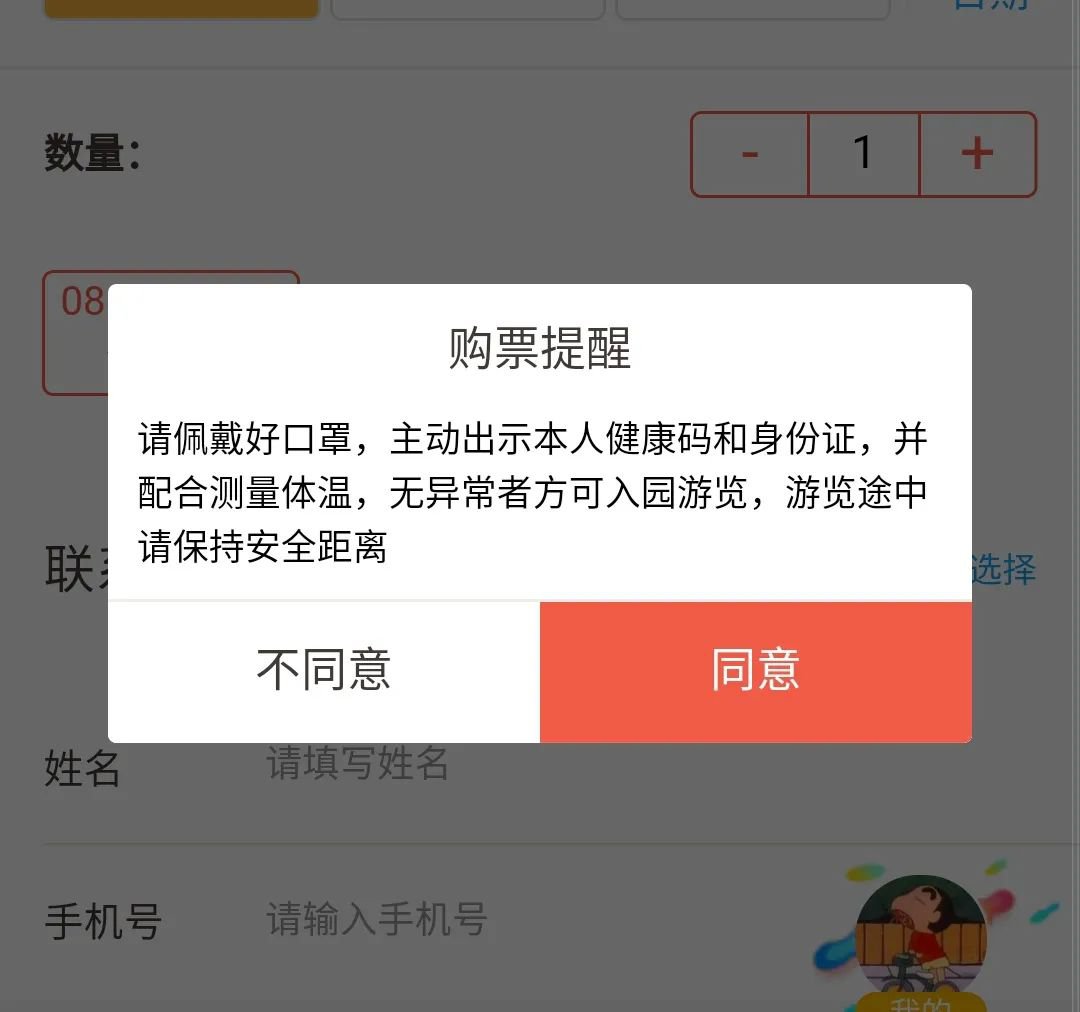Choose 不同意 to decline the reminder
The image size is (1080, 1012).
tap(323, 671)
